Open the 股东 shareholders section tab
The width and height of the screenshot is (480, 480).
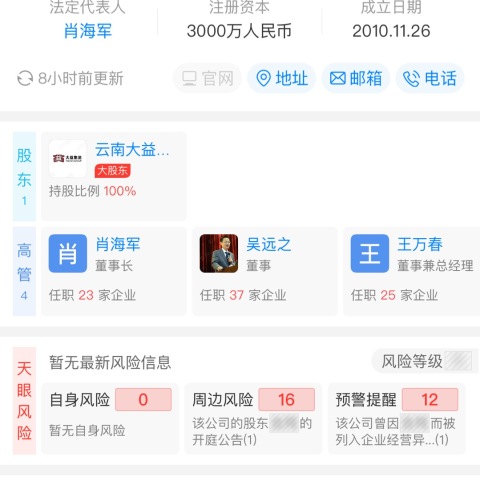(x=24, y=176)
